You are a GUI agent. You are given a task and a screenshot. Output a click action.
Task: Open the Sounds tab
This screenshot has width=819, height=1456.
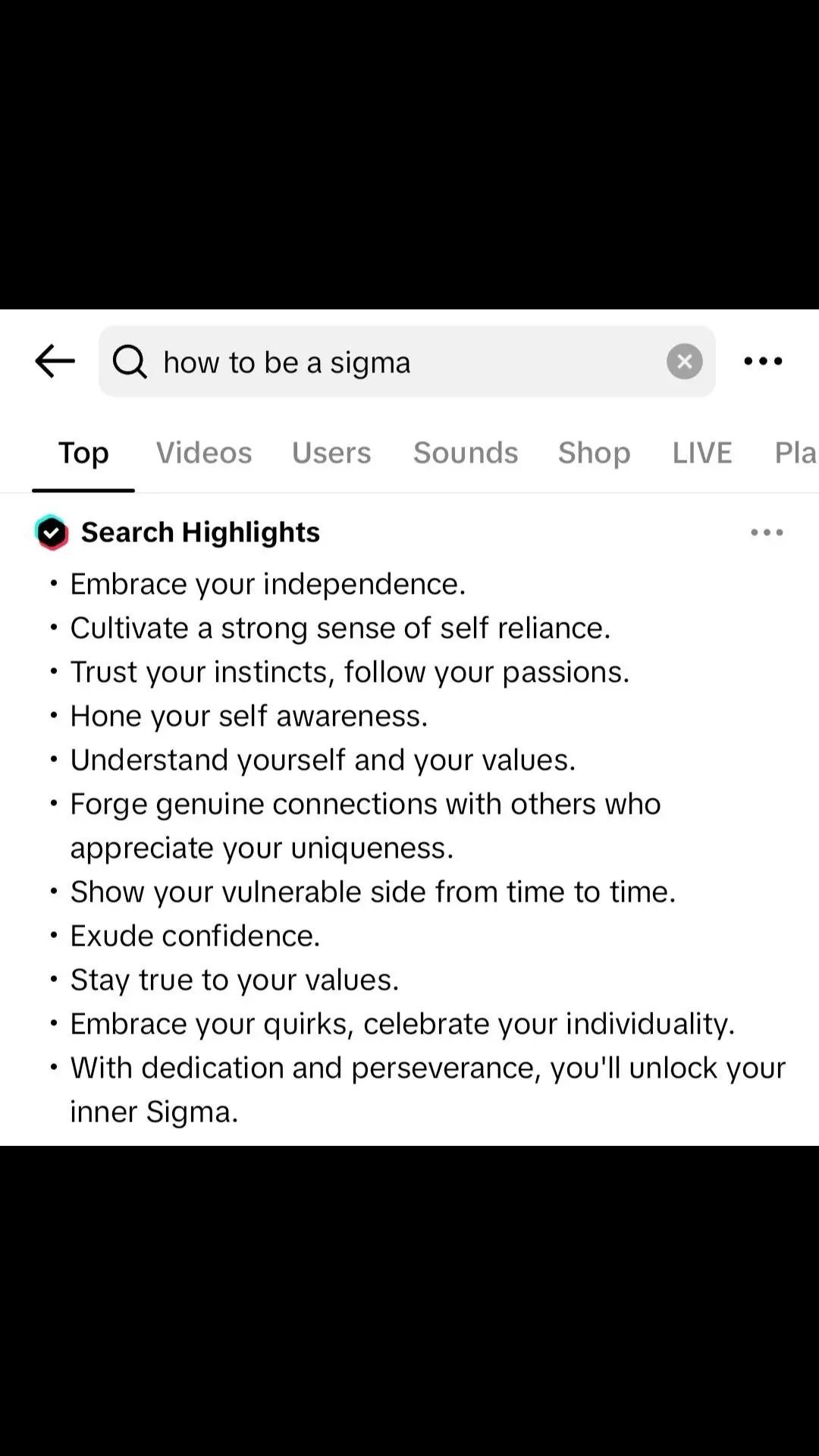click(x=466, y=453)
